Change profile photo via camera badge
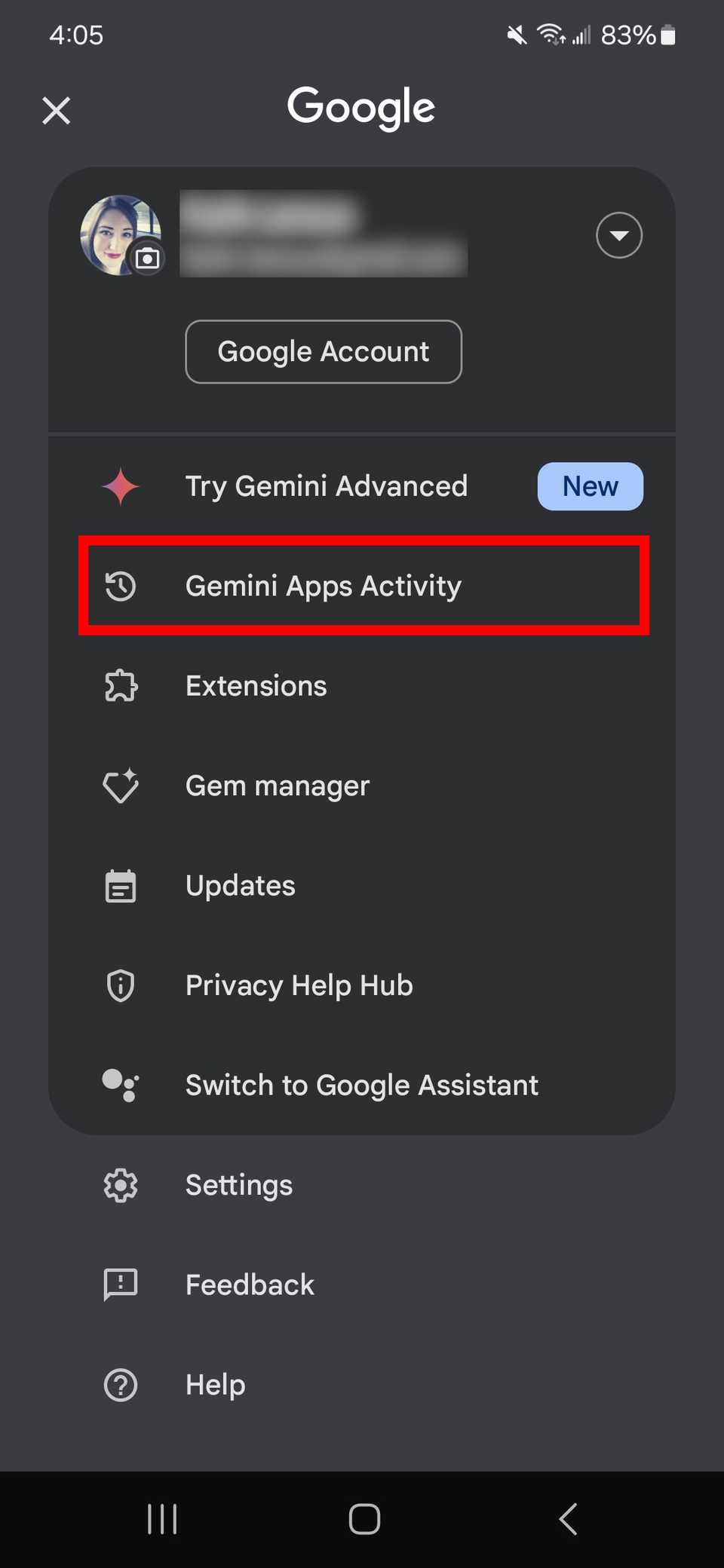Viewport: 724px width, 1568px height. click(x=147, y=259)
